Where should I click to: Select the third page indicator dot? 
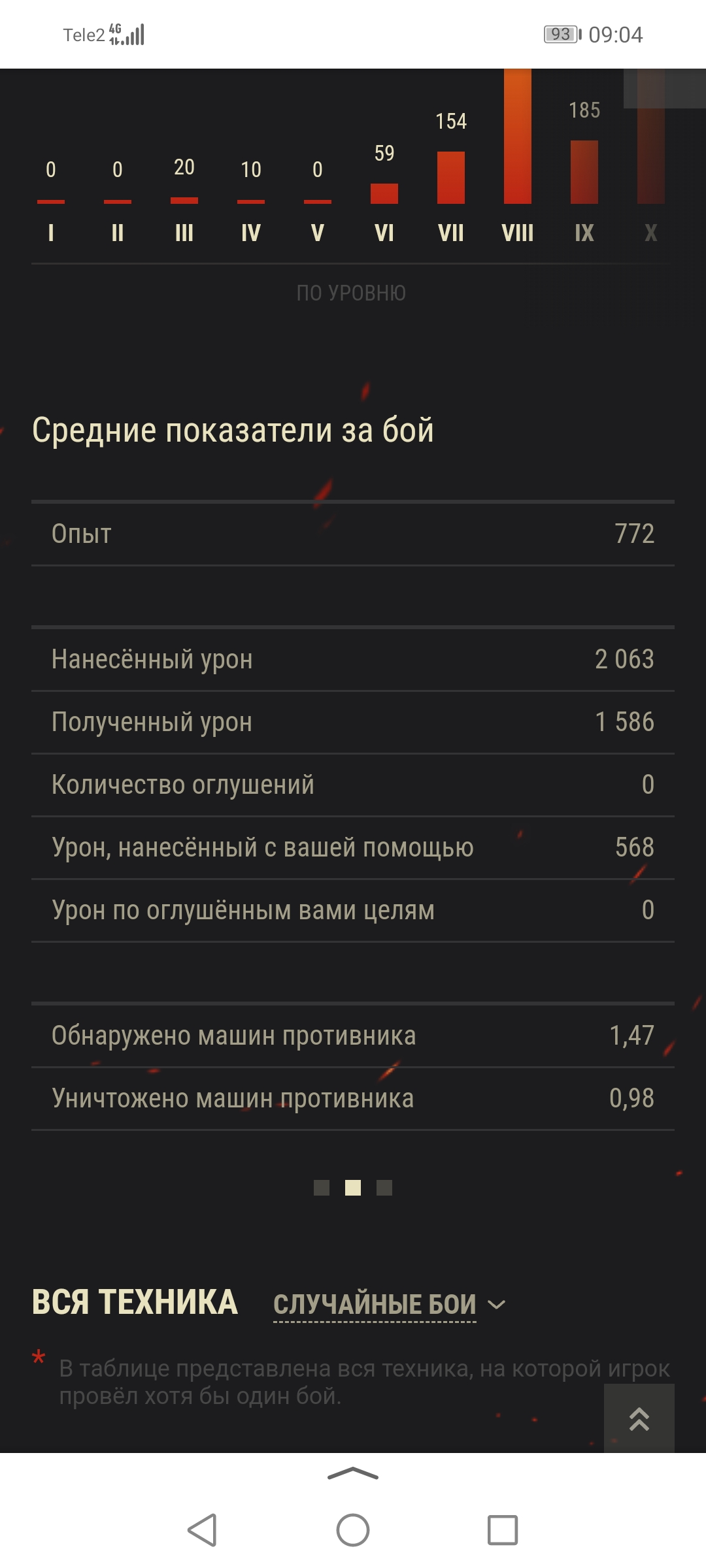click(384, 1188)
